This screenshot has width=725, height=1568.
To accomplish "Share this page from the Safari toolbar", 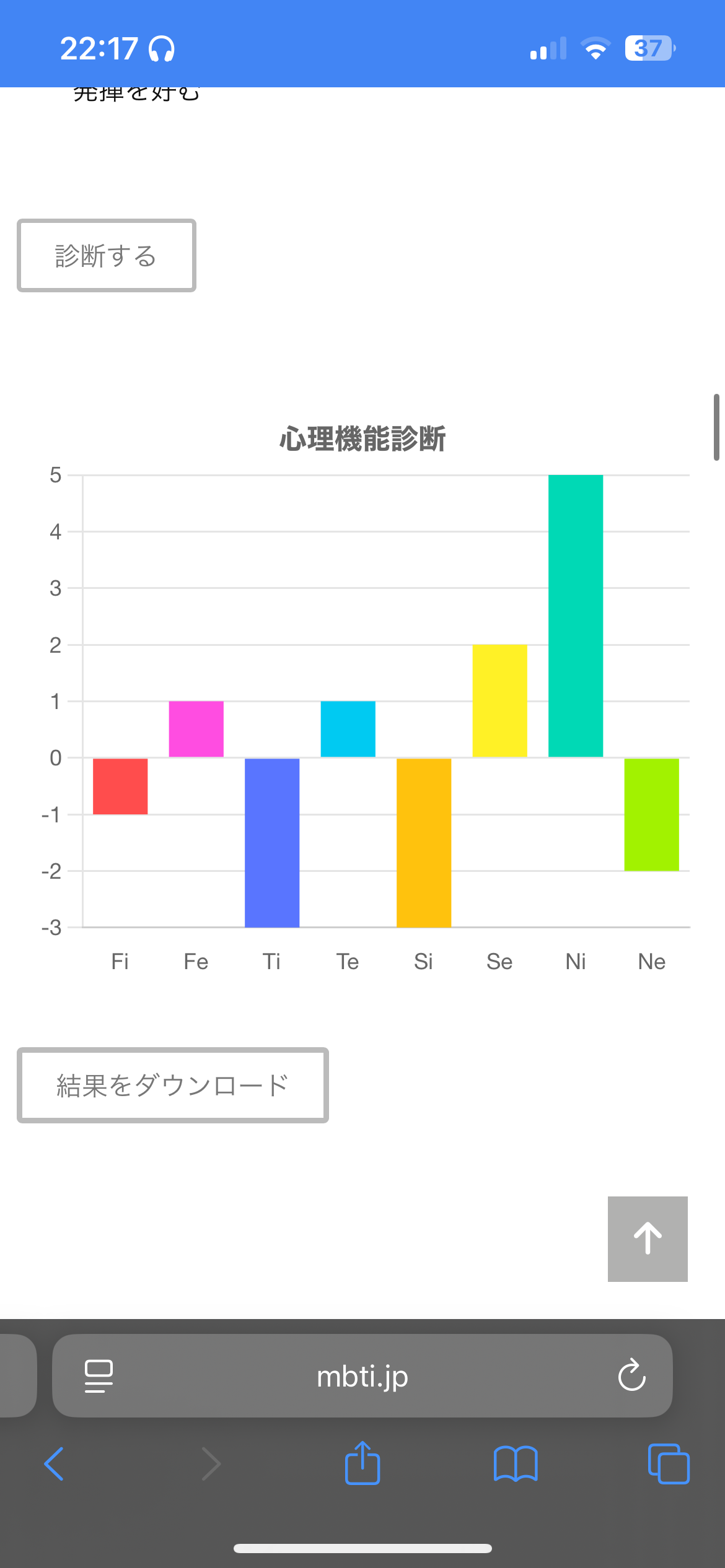I will [362, 1463].
